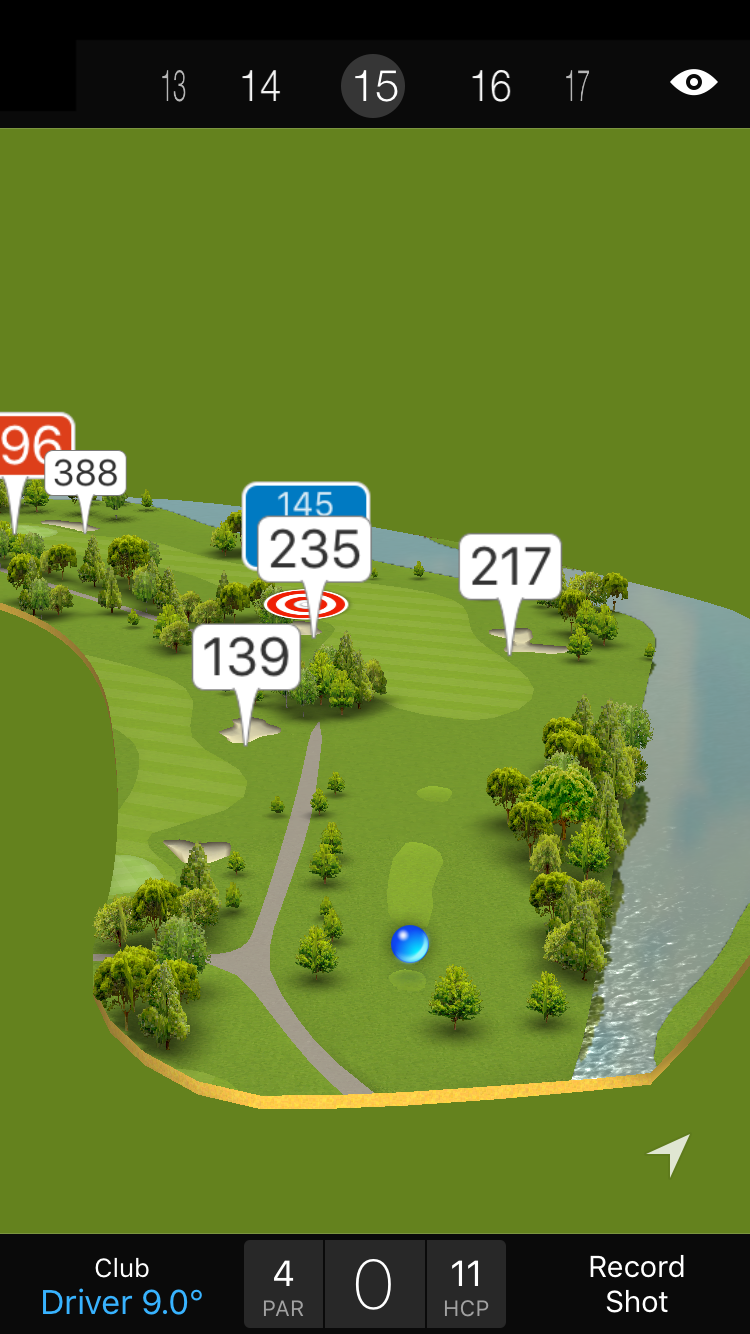Go to hole 16

coord(491,87)
